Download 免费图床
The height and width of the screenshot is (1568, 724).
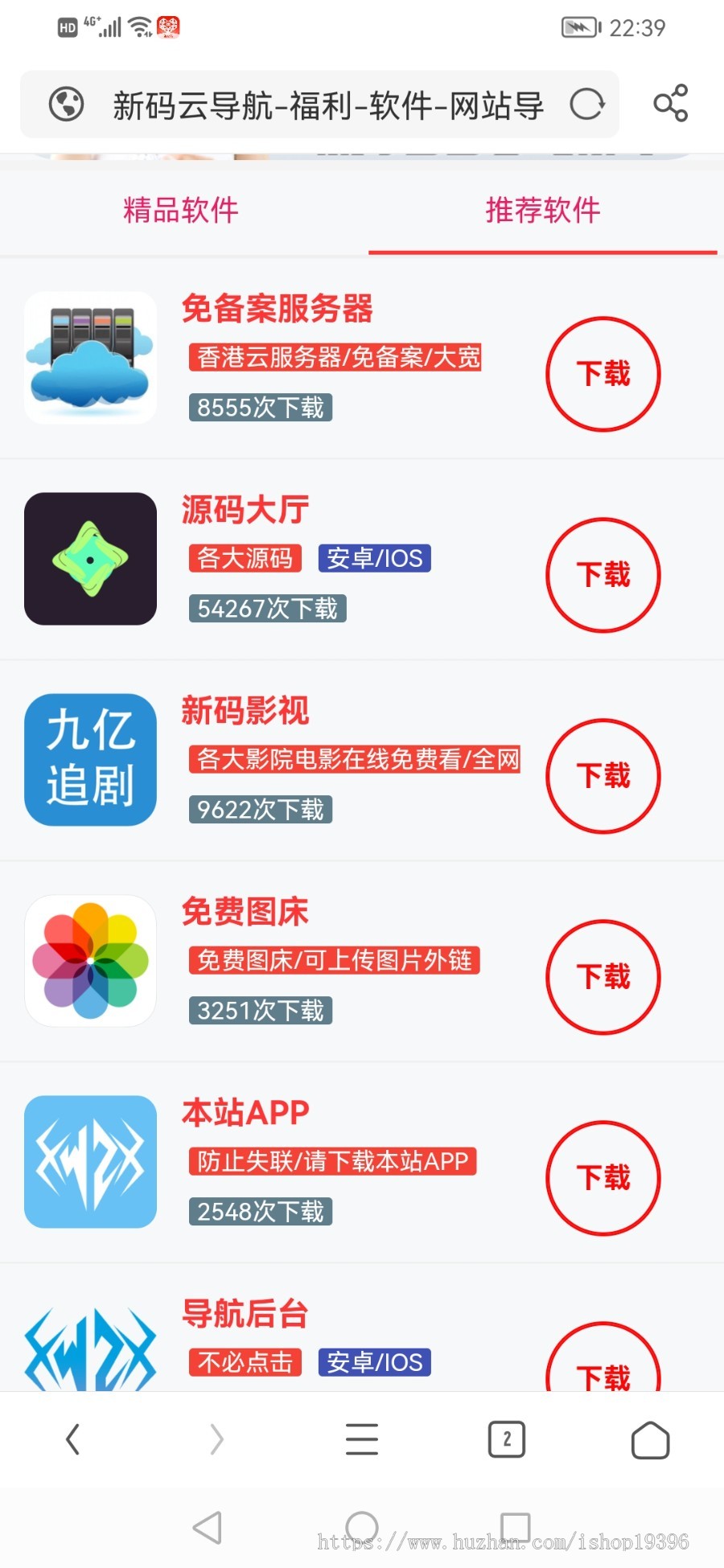pyautogui.click(x=603, y=977)
